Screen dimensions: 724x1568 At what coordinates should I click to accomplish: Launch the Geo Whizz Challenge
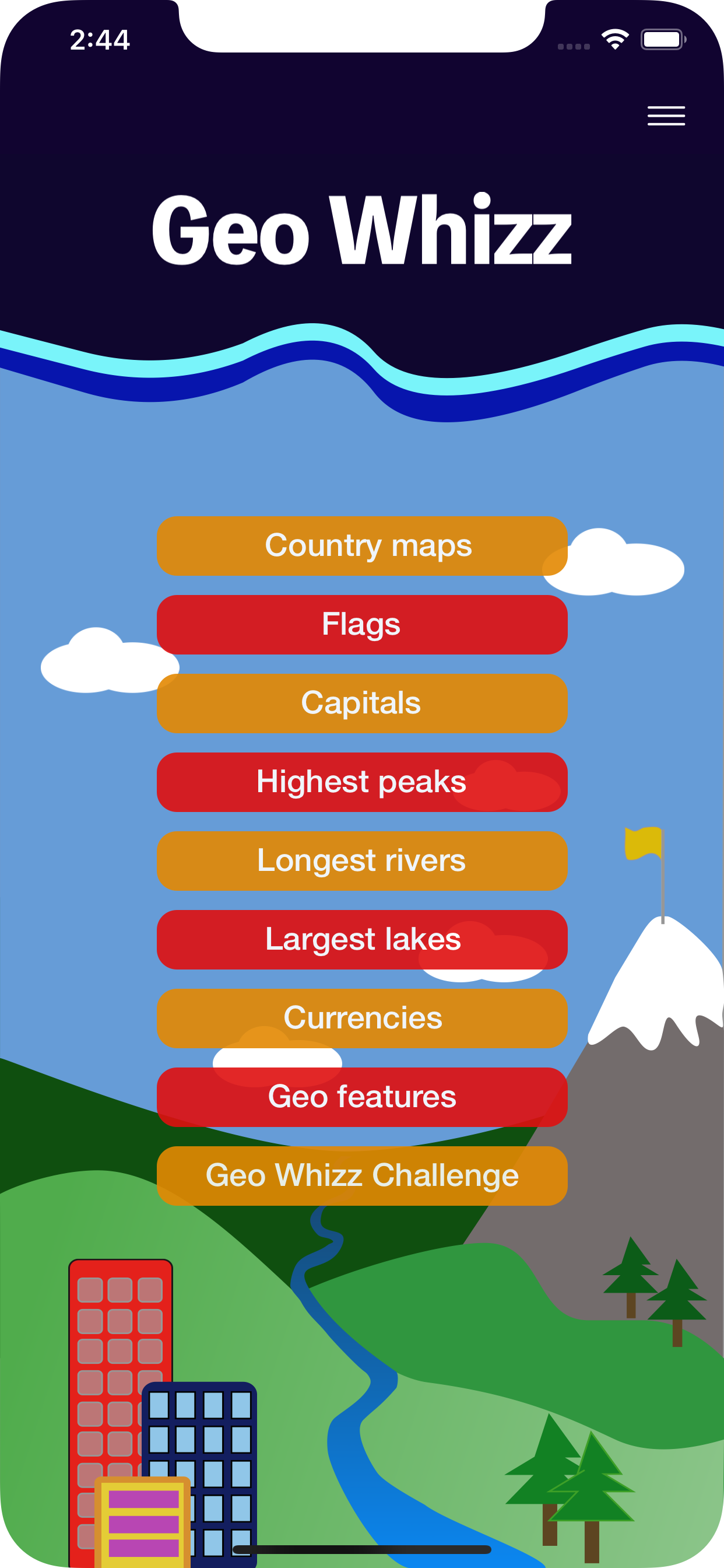tap(362, 1175)
